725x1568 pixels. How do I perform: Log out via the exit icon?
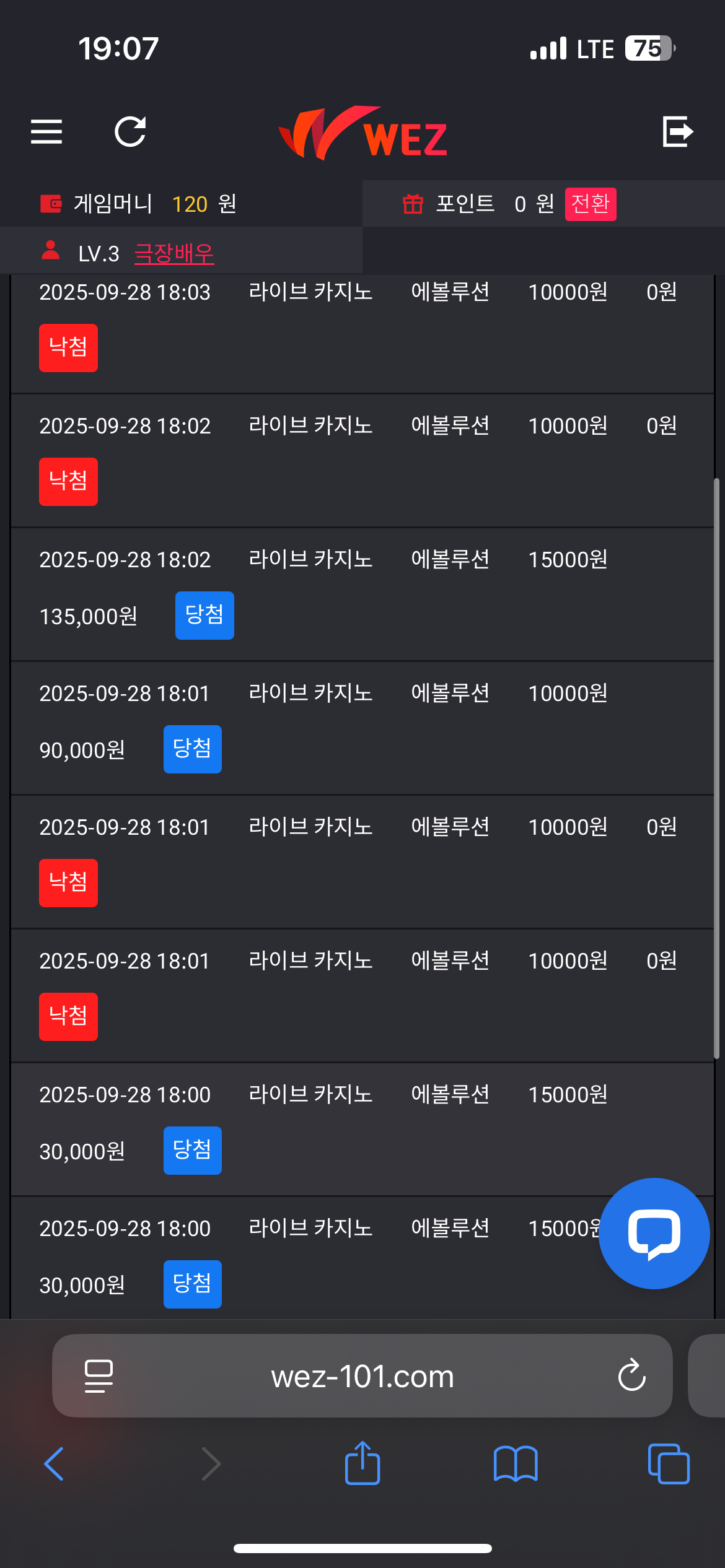coord(677,131)
